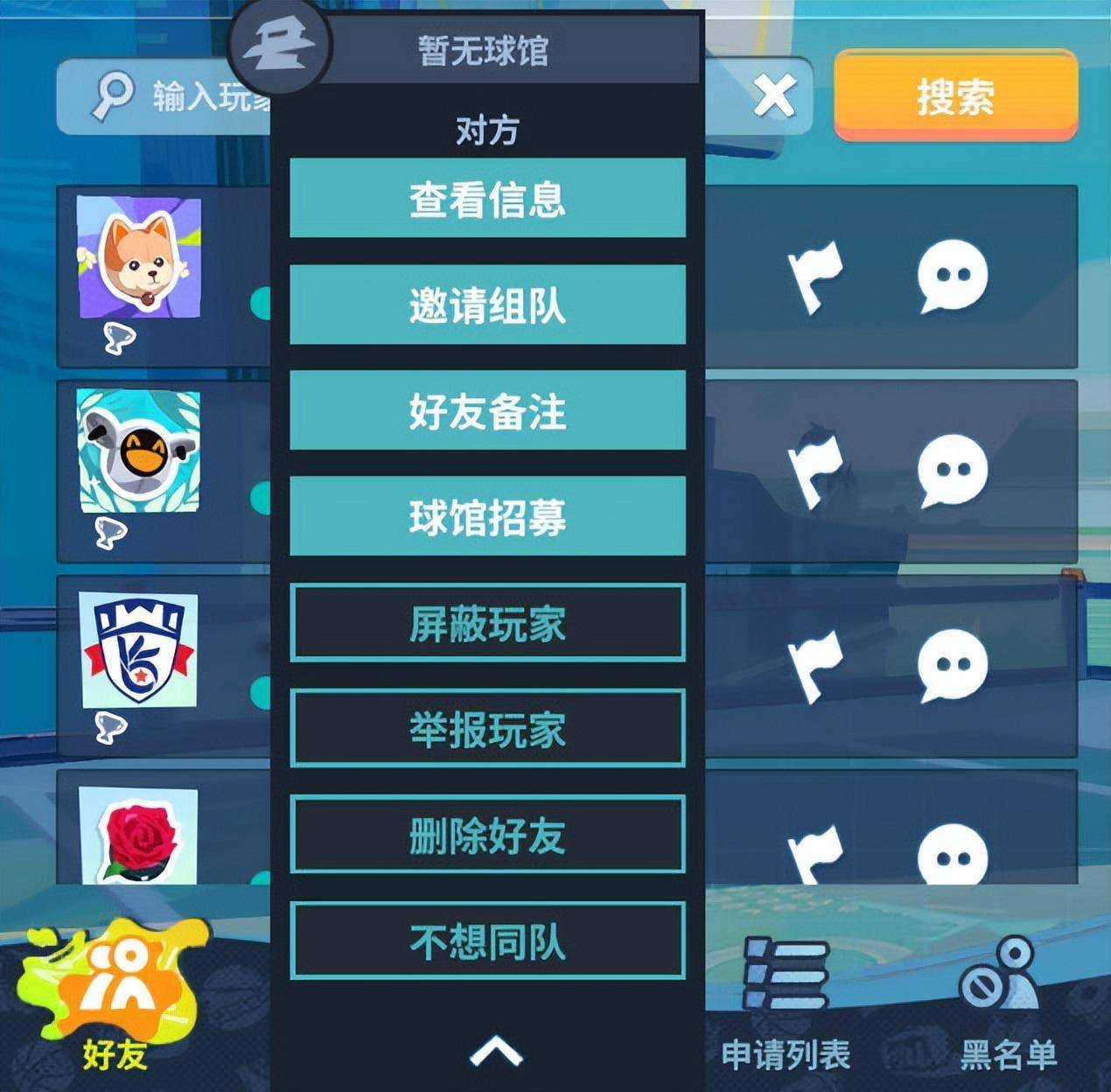
Task: Select 不想同队 option
Action: [487, 941]
